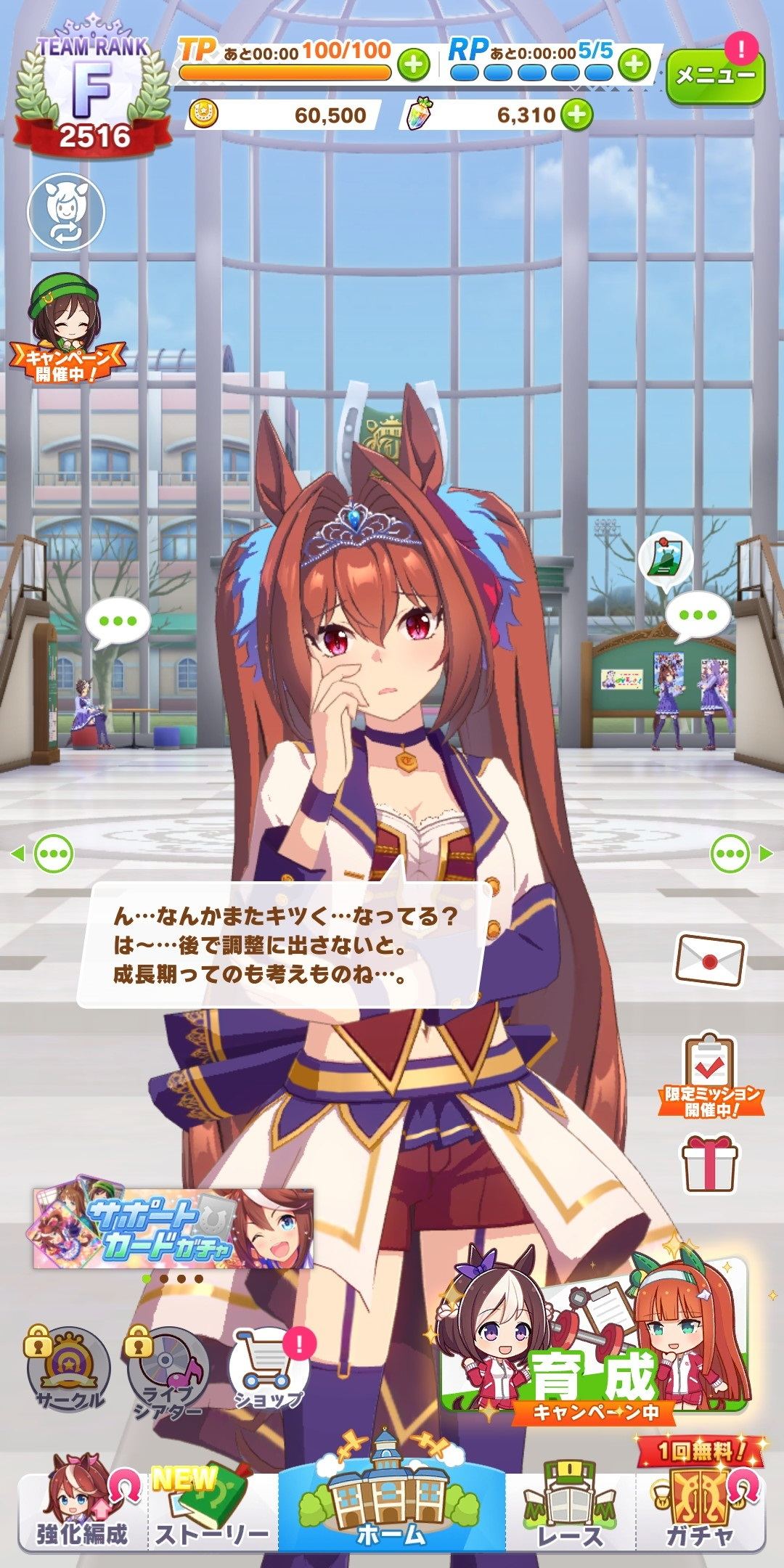
Task: Add RP with the plus button
Action: [x=635, y=65]
